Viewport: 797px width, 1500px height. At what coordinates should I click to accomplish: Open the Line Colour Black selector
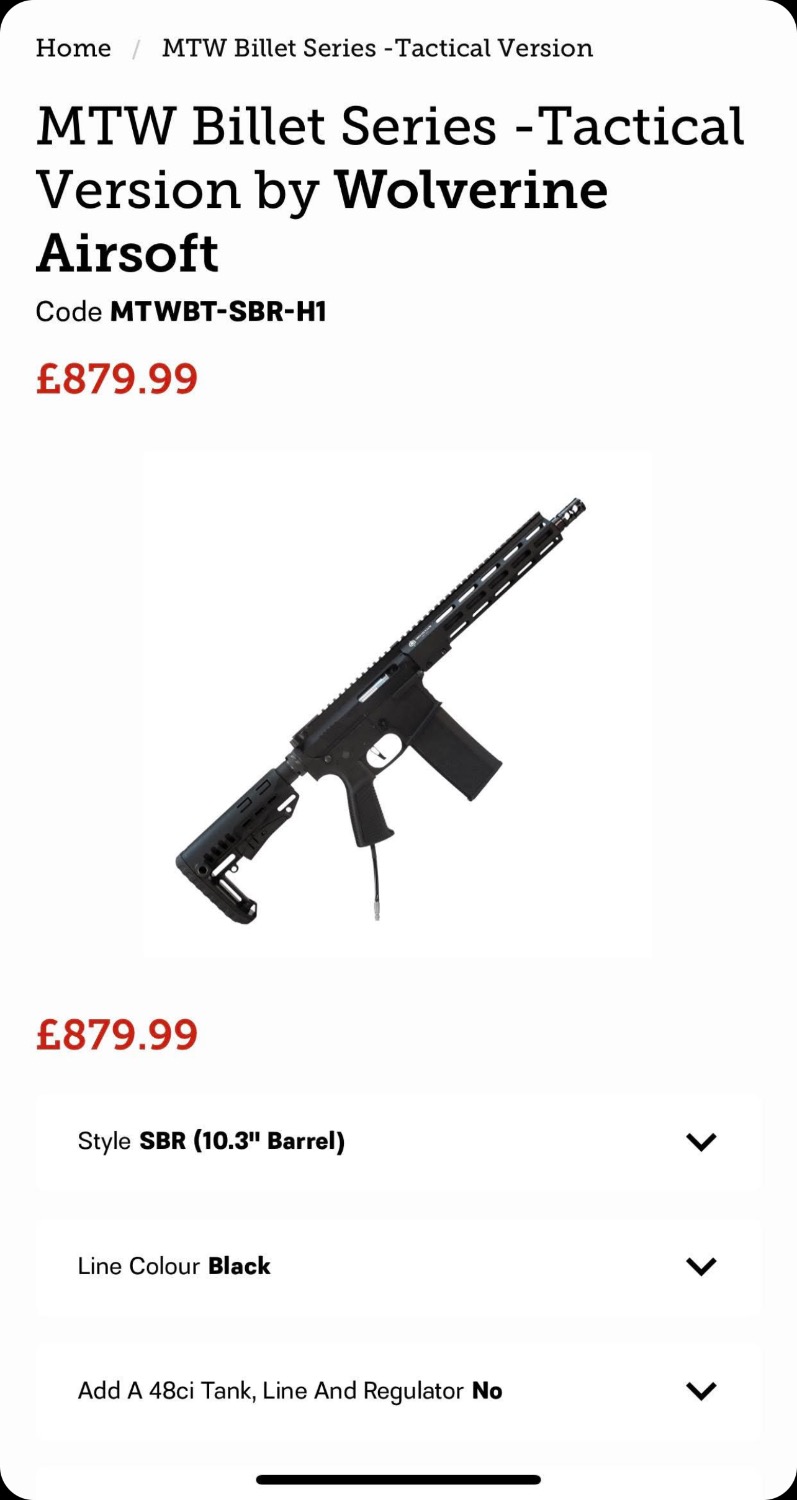[x=398, y=1266]
